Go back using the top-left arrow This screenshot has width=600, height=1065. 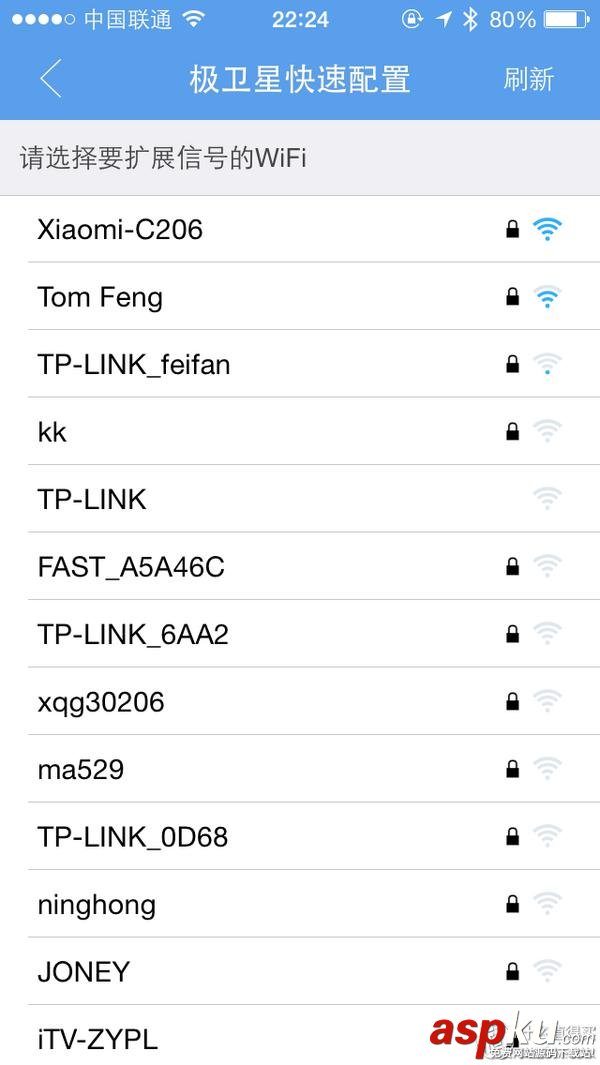click(x=51, y=79)
